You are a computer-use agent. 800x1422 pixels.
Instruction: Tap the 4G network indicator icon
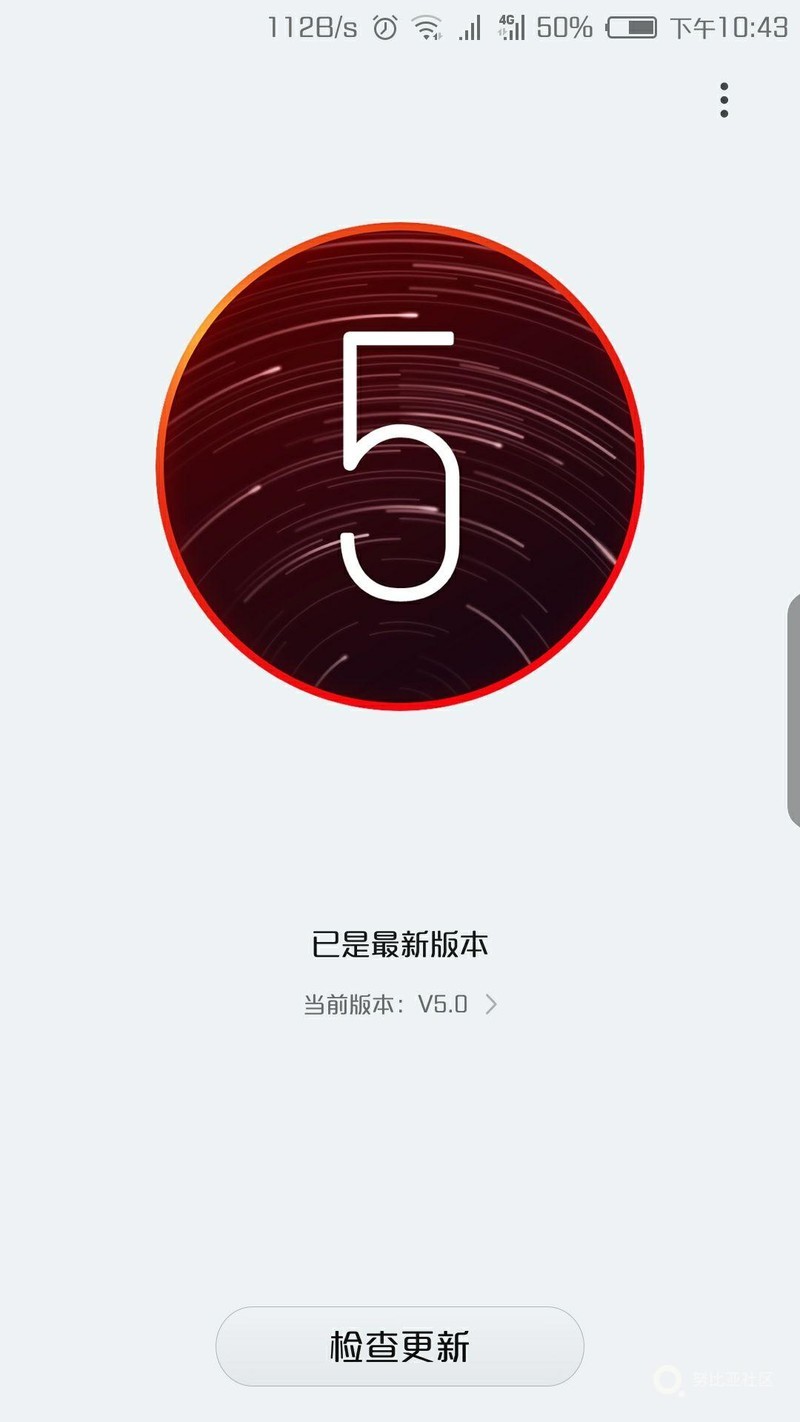coord(510,27)
